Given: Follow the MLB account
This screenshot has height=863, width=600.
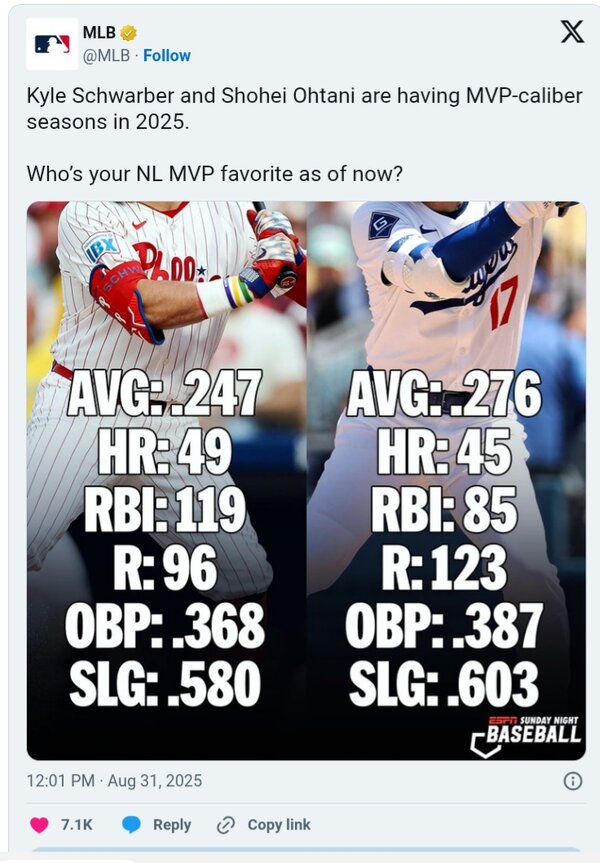Looking at the screenshot, I should pos(167,56).
